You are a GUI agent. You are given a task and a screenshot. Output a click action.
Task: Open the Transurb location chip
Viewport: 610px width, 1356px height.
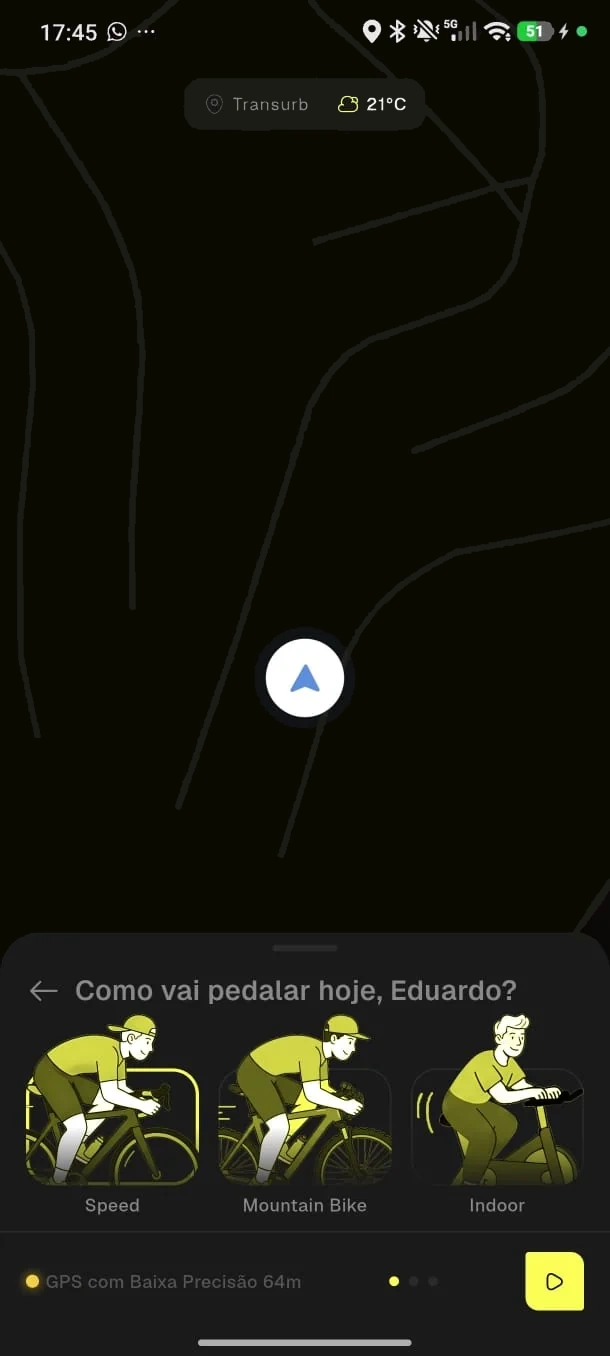[257, 104]
